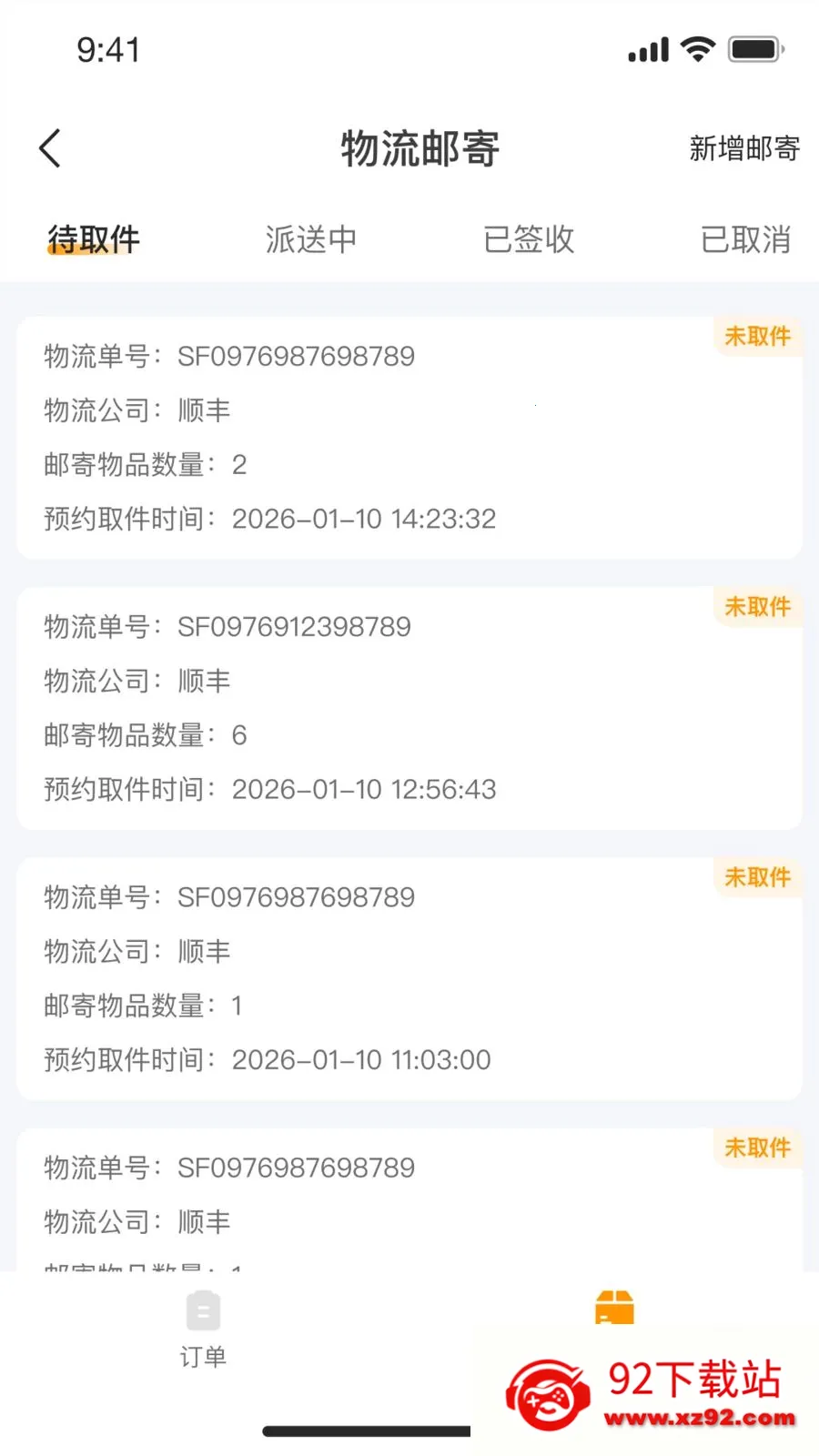Tap the battery indicator in status bar
Viewport: 819px width, 1456px height.
(752, 49)
